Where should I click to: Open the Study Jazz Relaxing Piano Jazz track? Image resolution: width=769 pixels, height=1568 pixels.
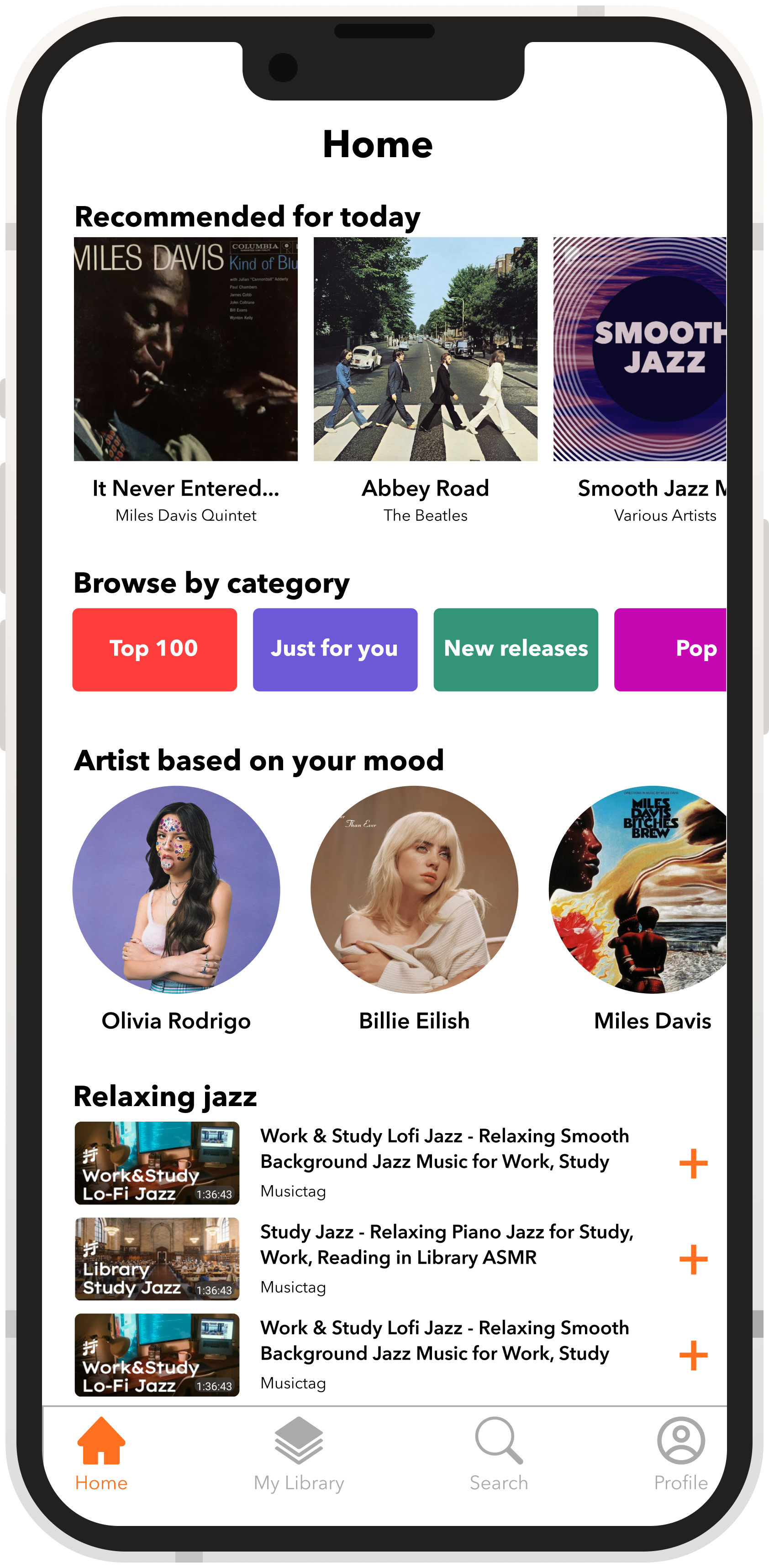tap(447, 1244)
